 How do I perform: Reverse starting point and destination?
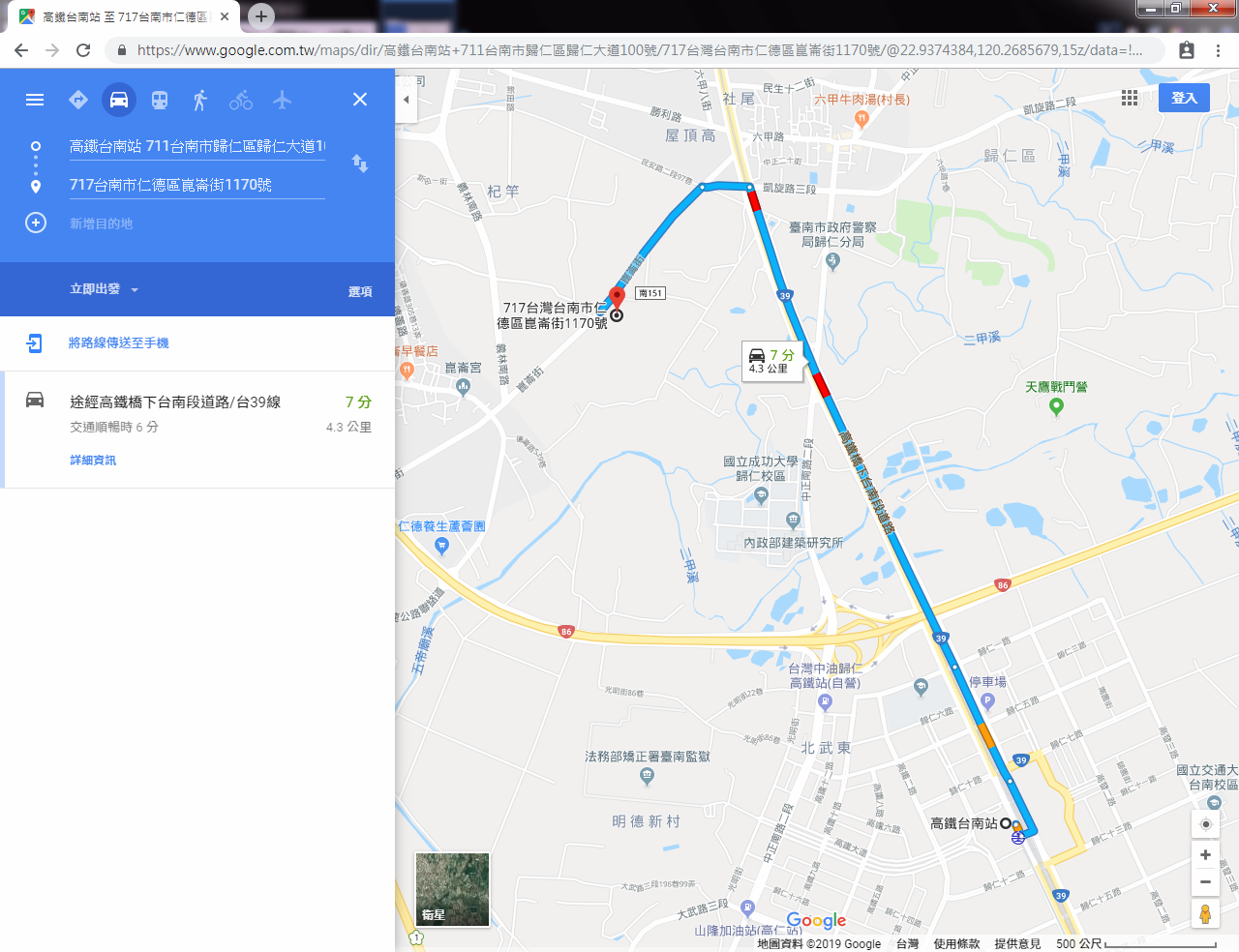(360, 164)
